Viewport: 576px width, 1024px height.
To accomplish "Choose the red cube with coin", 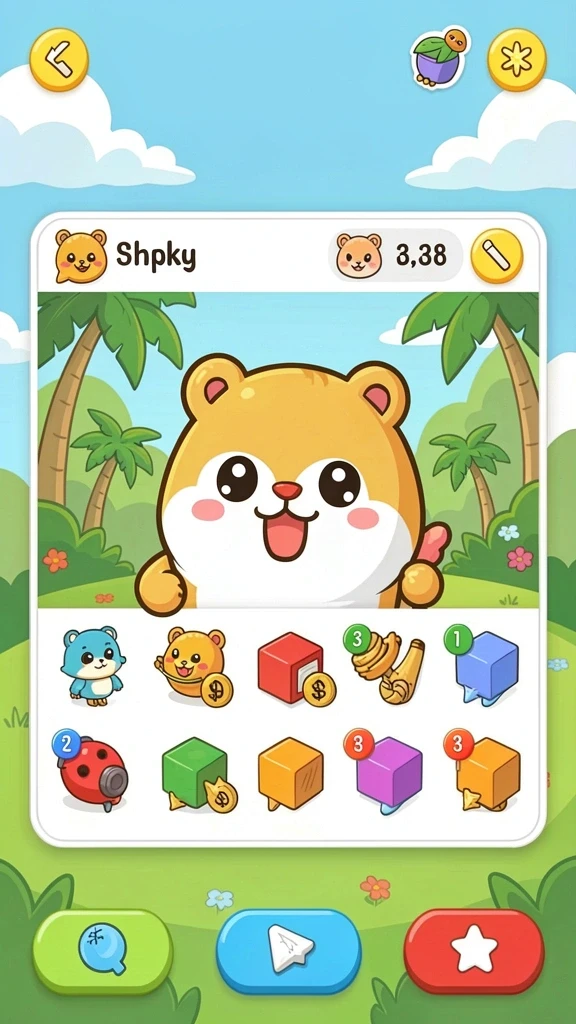I will [x=295, y=669].
